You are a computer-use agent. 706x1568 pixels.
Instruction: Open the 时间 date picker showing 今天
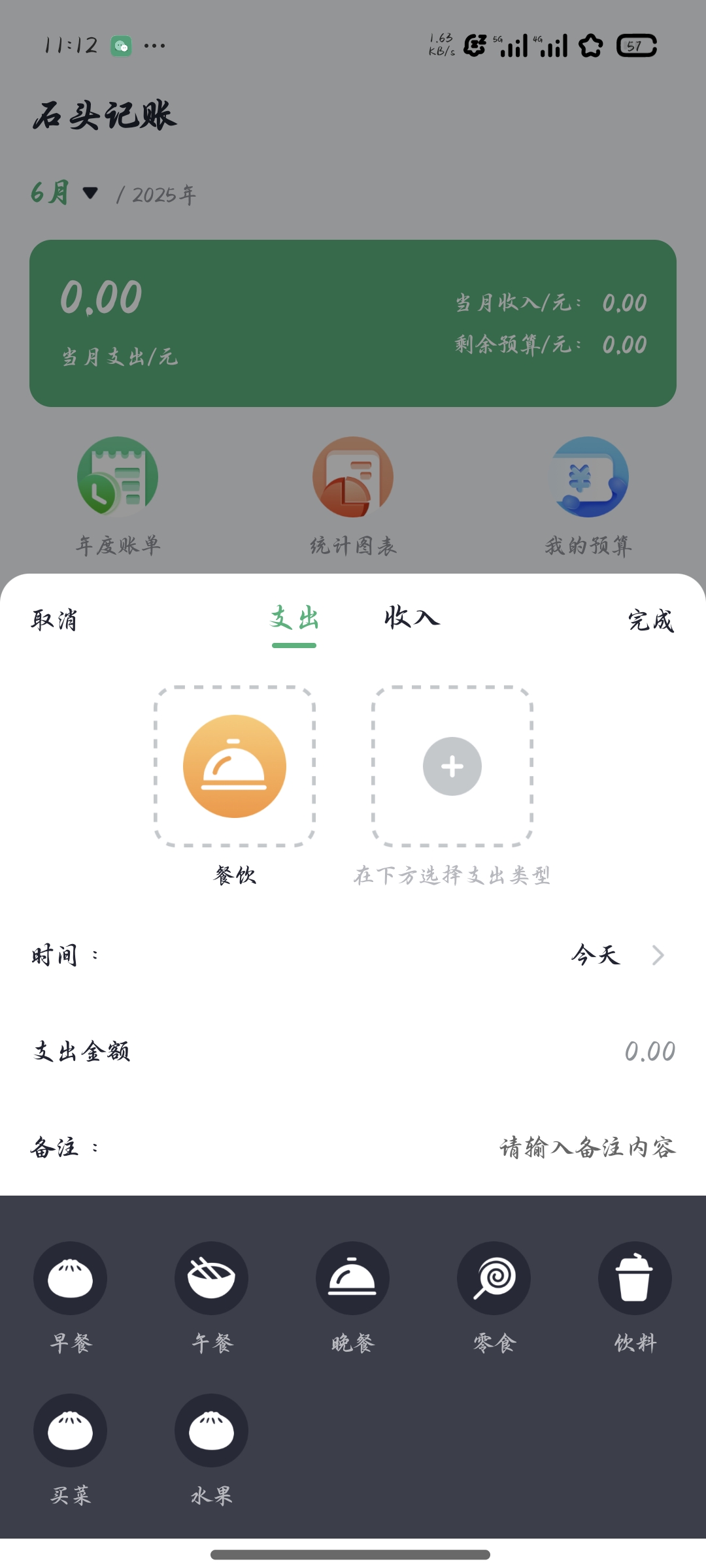point(353,955)
